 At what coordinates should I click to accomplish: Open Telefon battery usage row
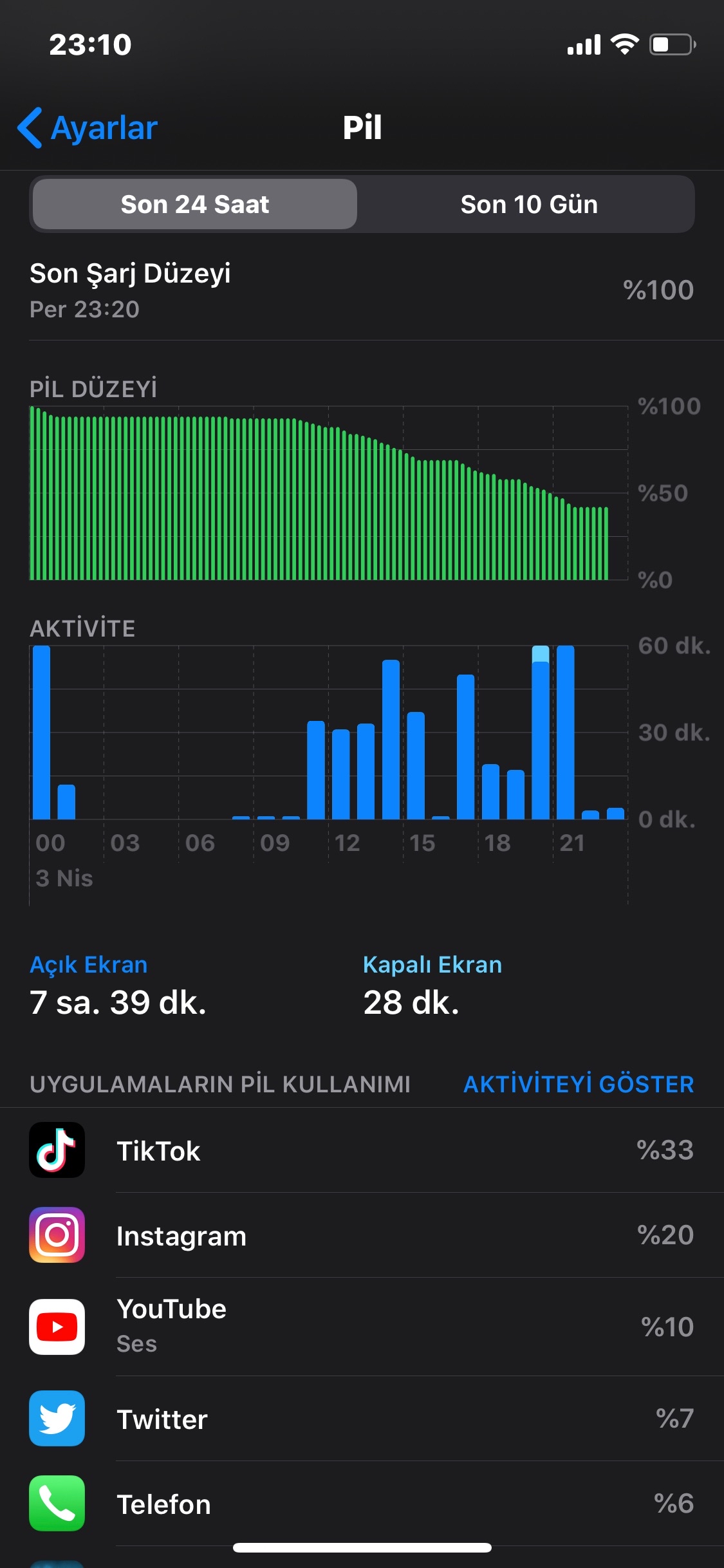click(362, 1504)
